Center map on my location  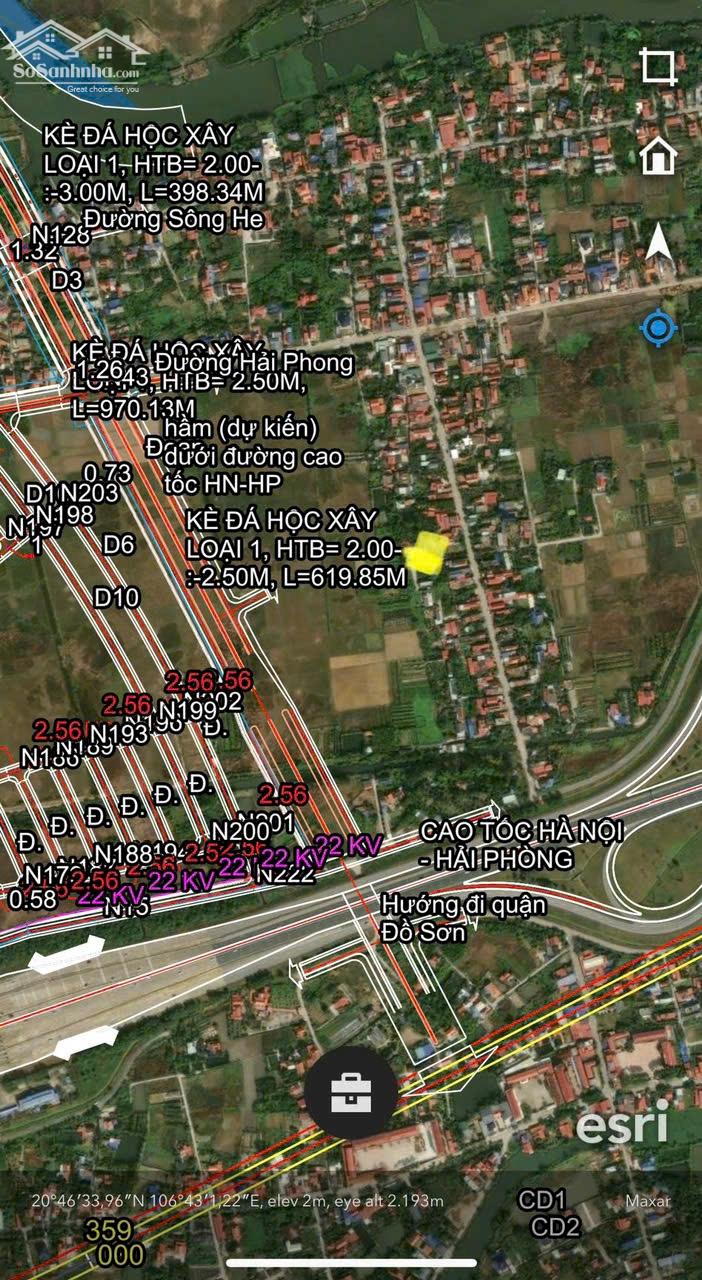click(x=657, y=328)
